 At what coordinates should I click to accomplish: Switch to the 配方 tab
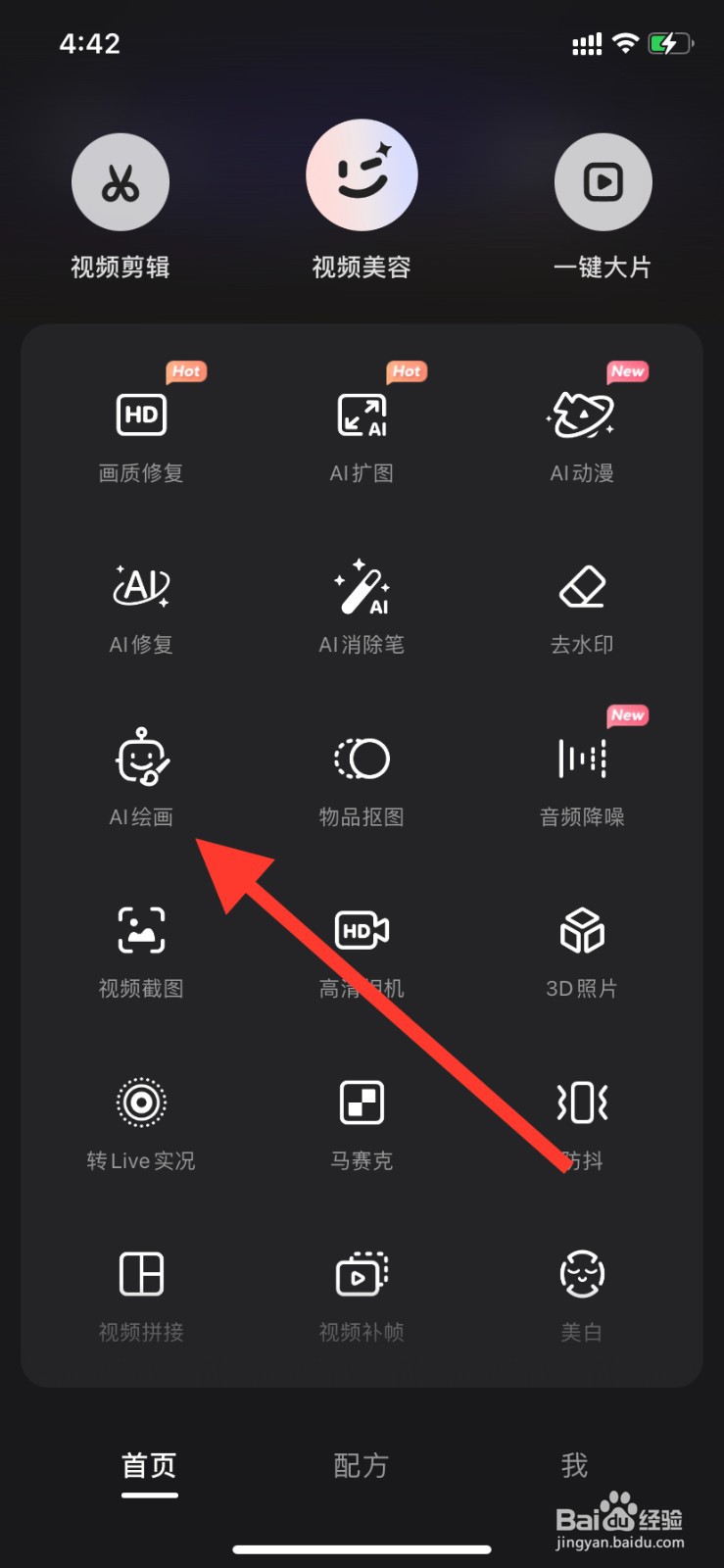pyautogui.click(x=360, y=1465)
